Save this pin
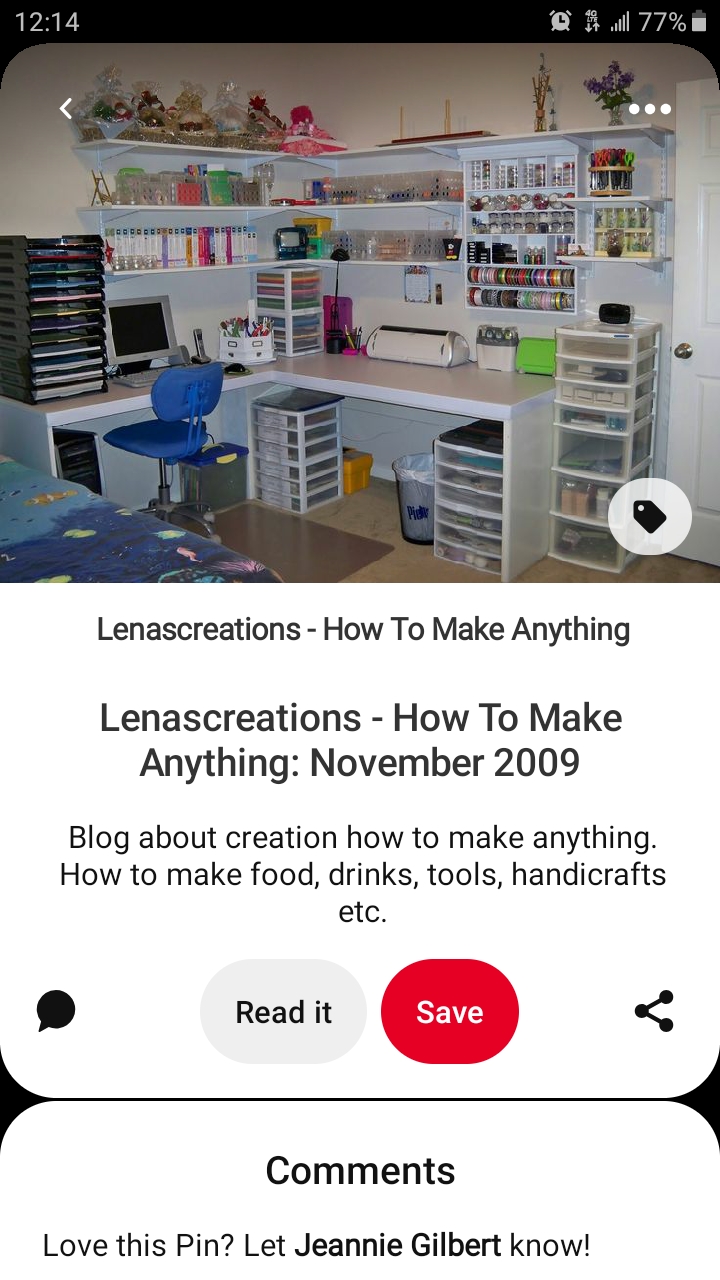 point(450,1011)
